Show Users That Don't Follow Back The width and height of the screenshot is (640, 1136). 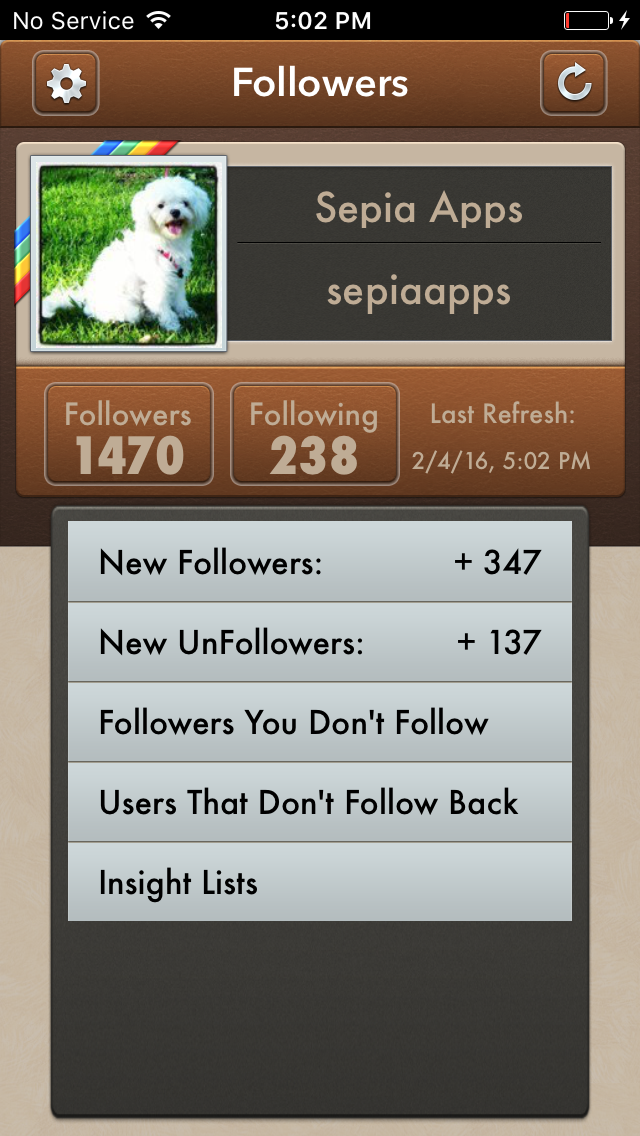[319, 802]
